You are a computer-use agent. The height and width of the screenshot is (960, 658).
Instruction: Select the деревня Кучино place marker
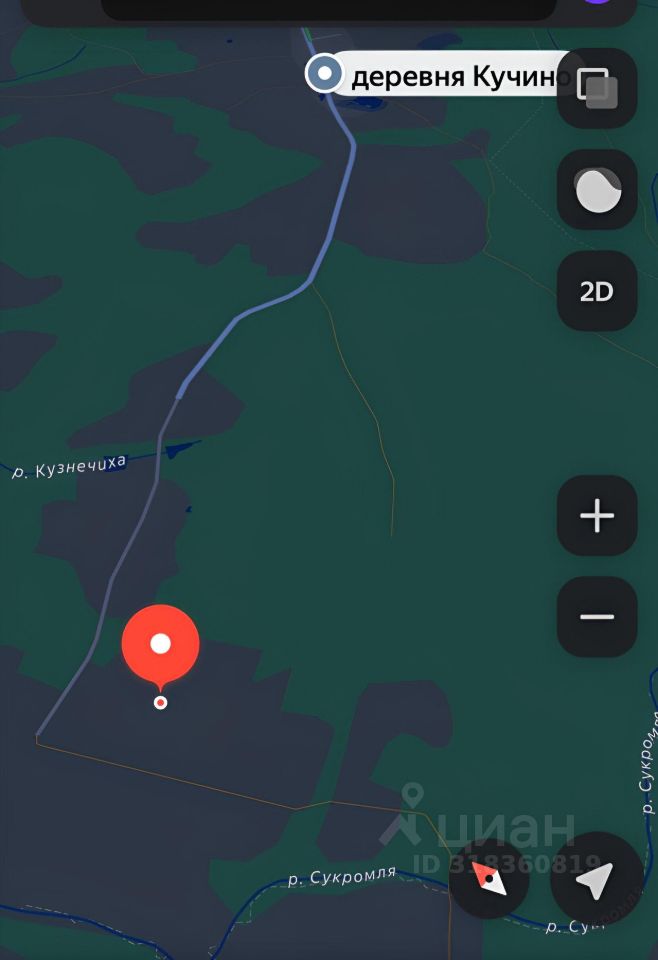point(324,74)
